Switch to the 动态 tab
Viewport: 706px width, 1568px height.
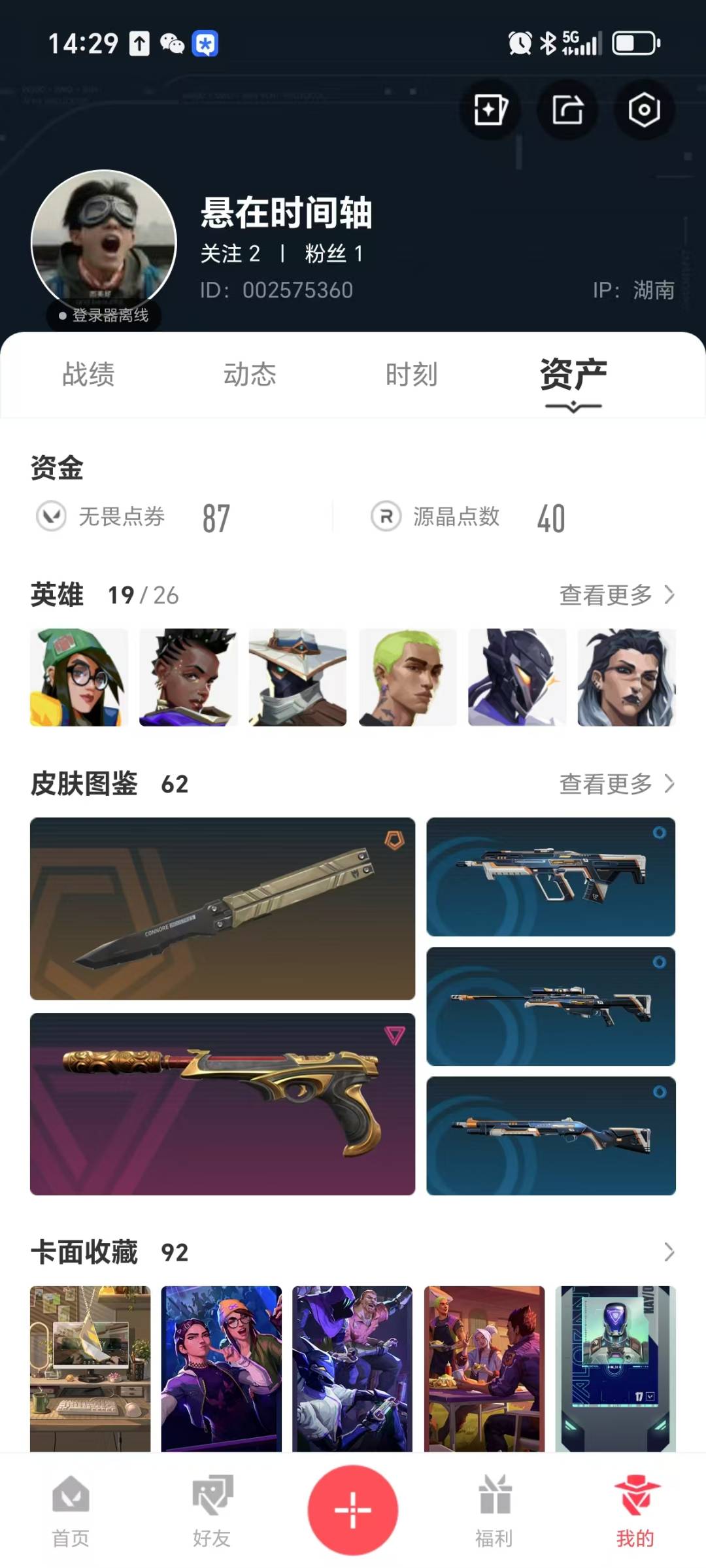pos(250,375)
